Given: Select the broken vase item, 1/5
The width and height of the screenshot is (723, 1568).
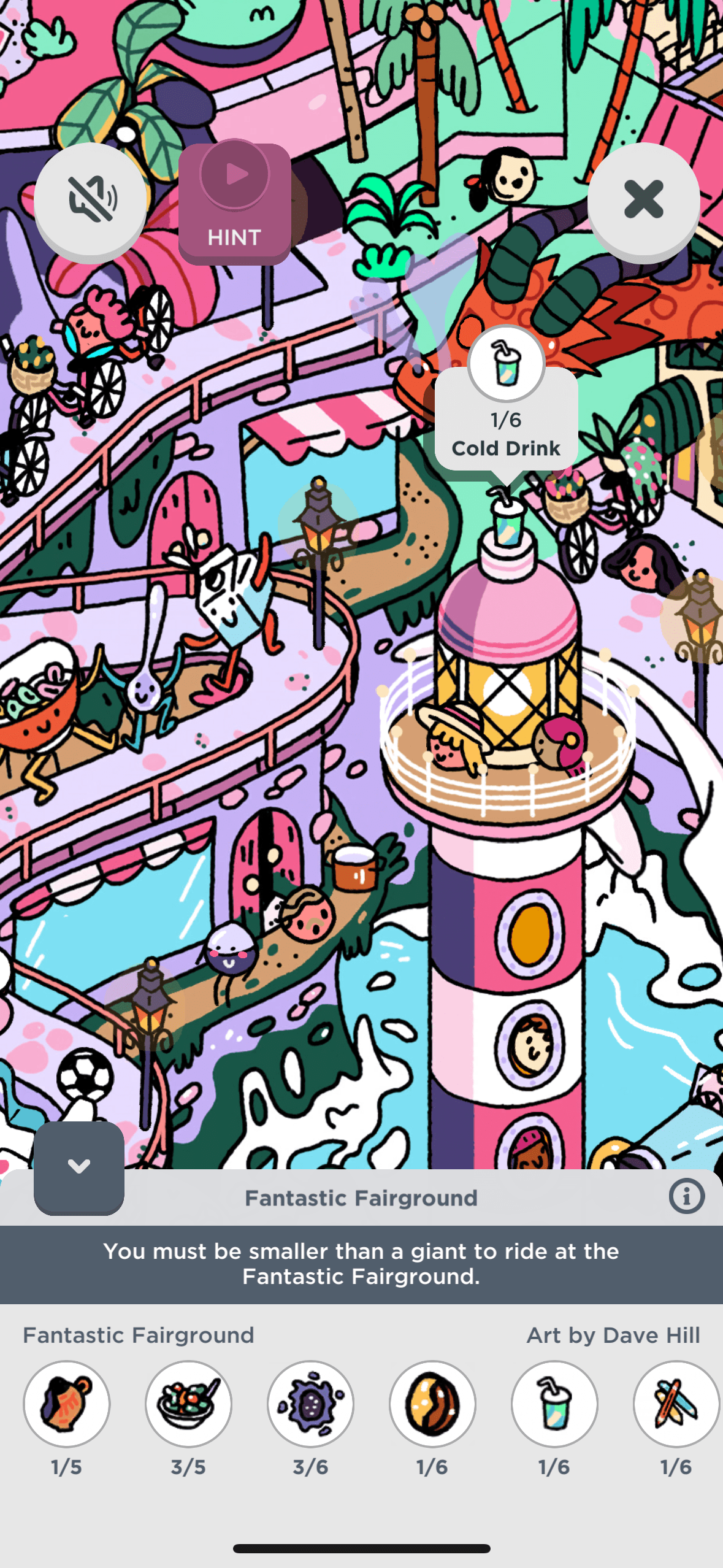Looking at the screenshot, I should tap(66, 1404).
